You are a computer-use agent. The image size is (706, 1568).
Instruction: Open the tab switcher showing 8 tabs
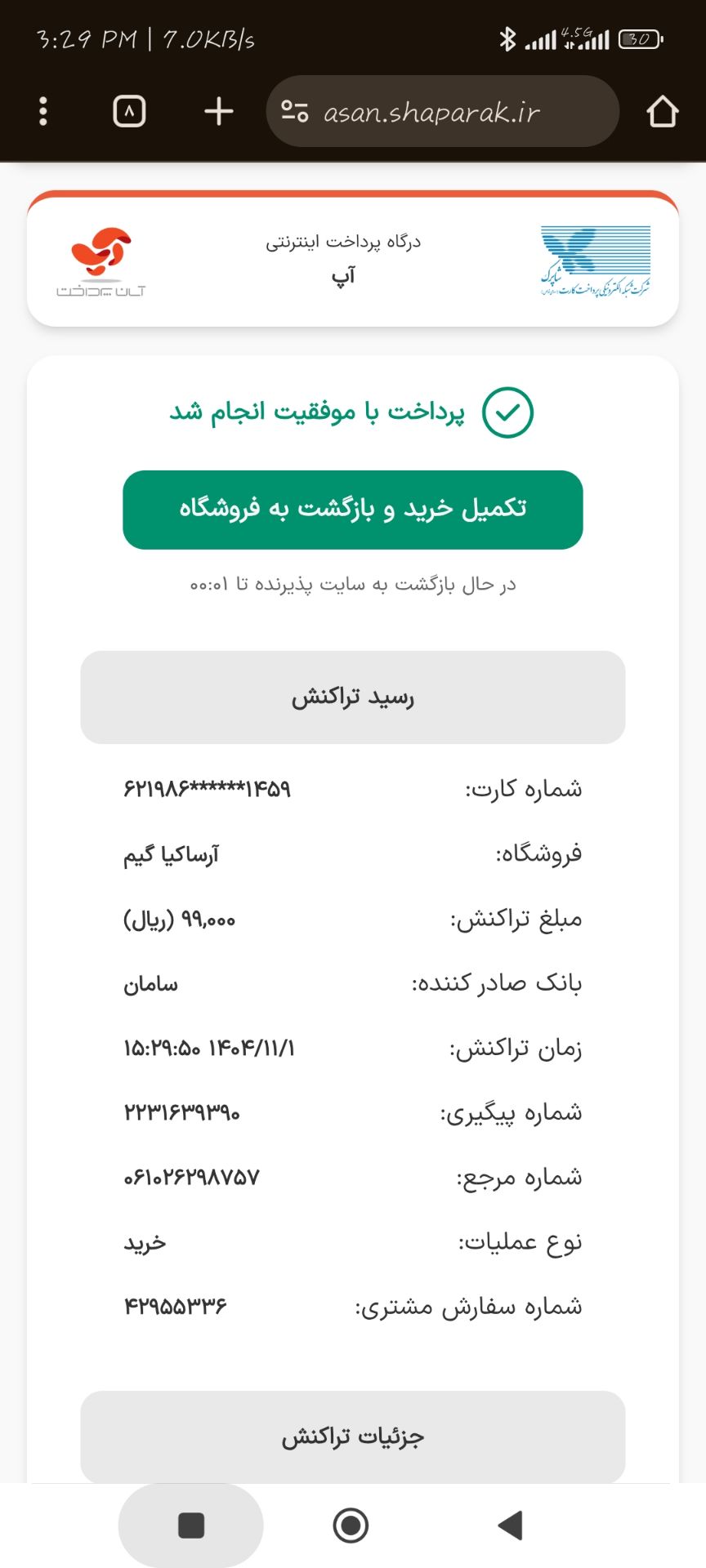[129, 111]
